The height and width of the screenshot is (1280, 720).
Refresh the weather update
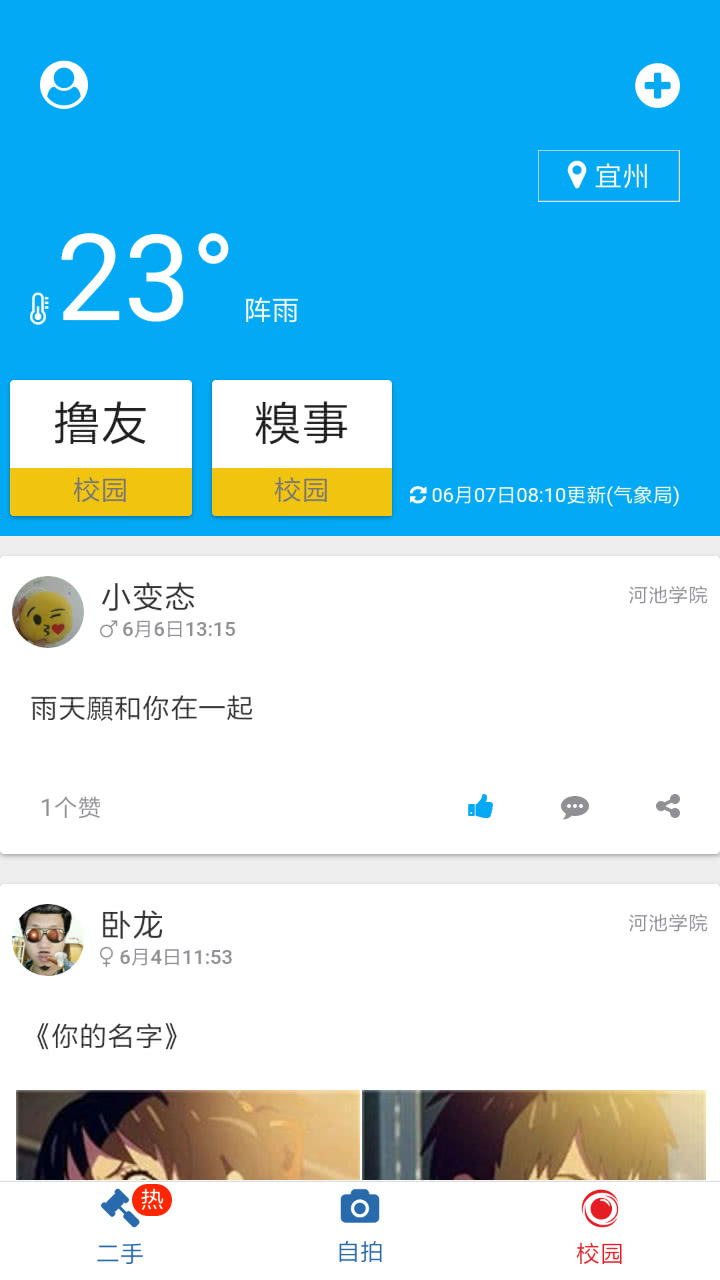coord(418,495)
